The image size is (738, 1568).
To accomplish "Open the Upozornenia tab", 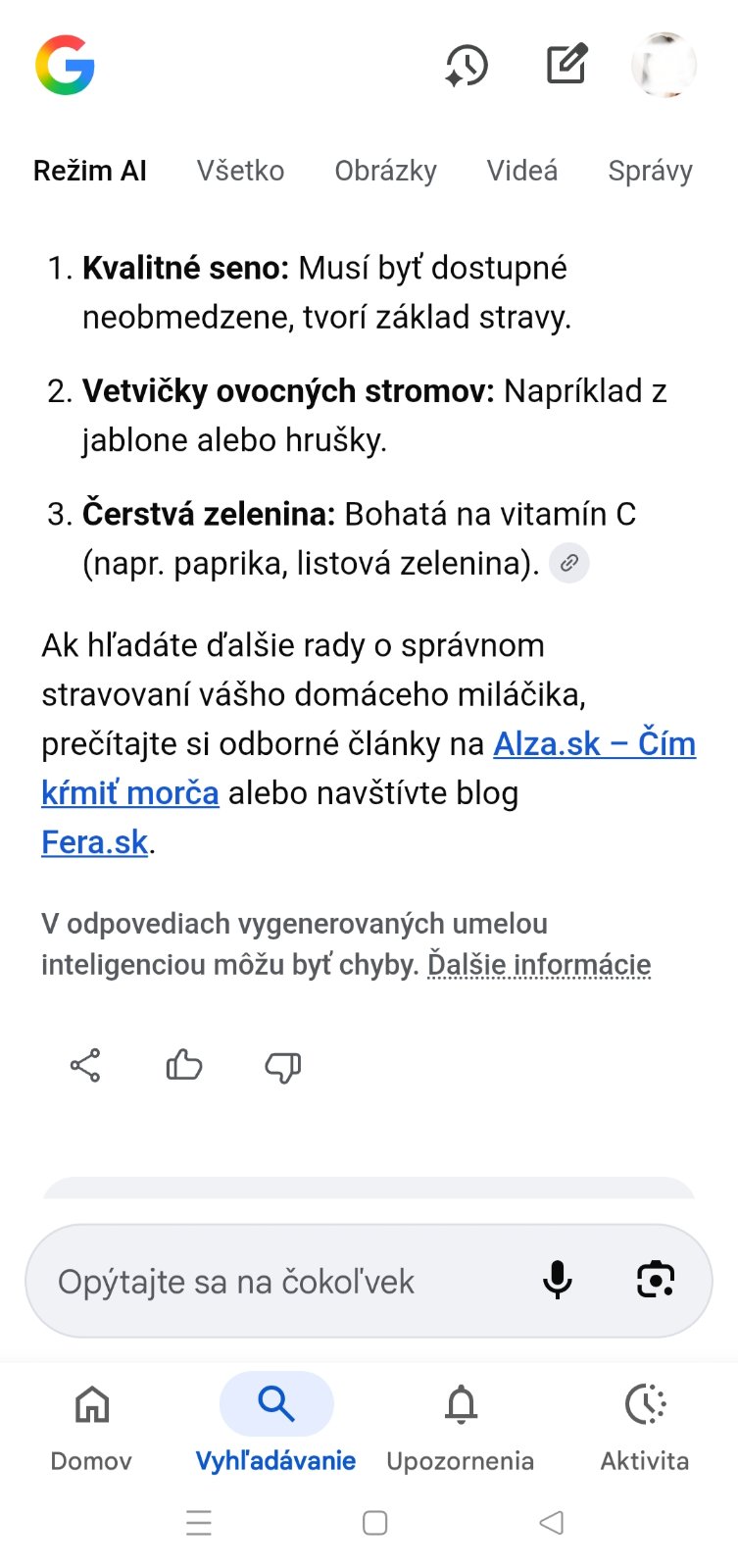I will 460,1427.
